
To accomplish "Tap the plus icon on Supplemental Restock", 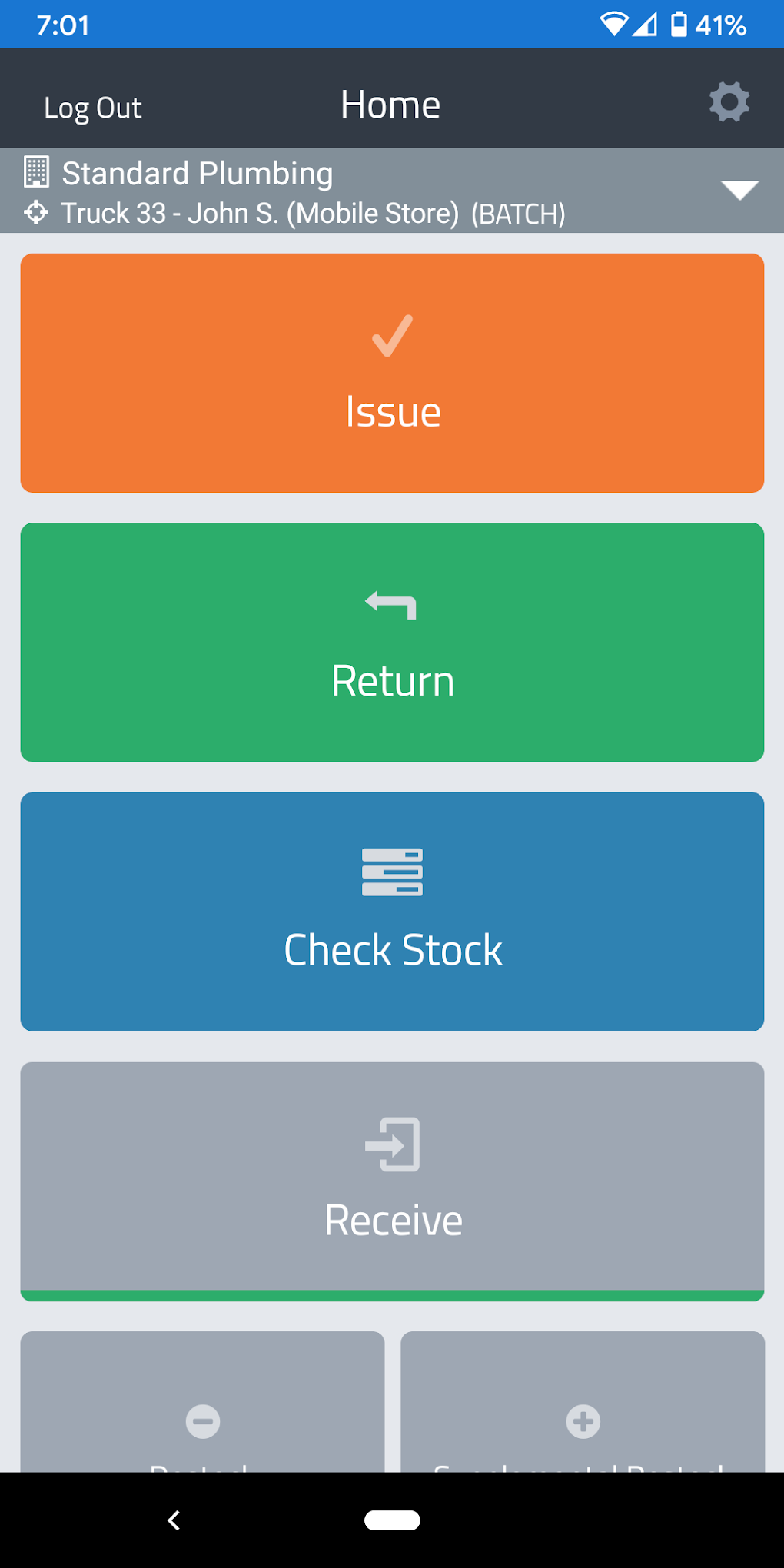I will [582, 1421].
